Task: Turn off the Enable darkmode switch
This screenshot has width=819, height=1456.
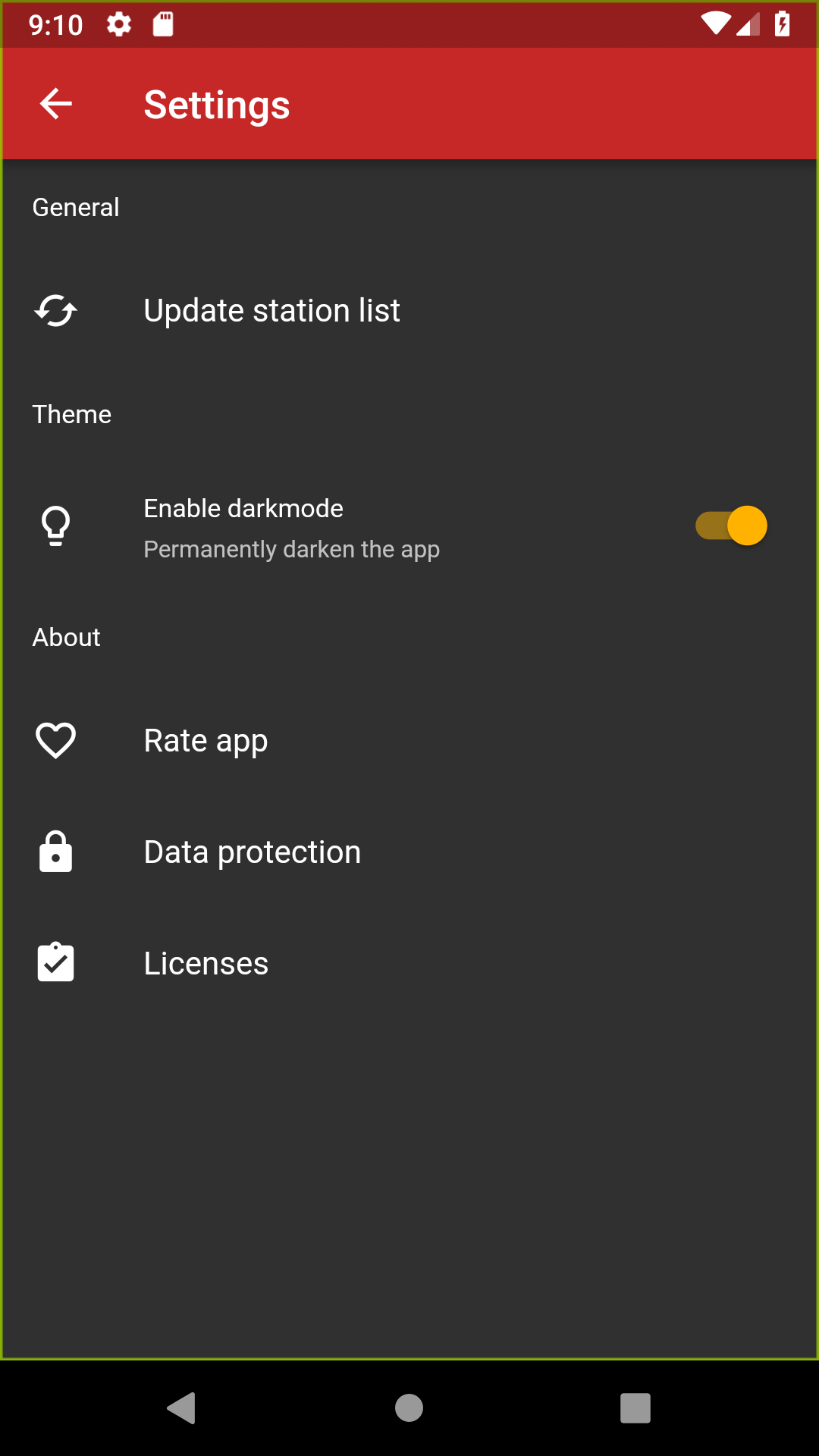Action: pyautogui.click(x=731, y=526)
